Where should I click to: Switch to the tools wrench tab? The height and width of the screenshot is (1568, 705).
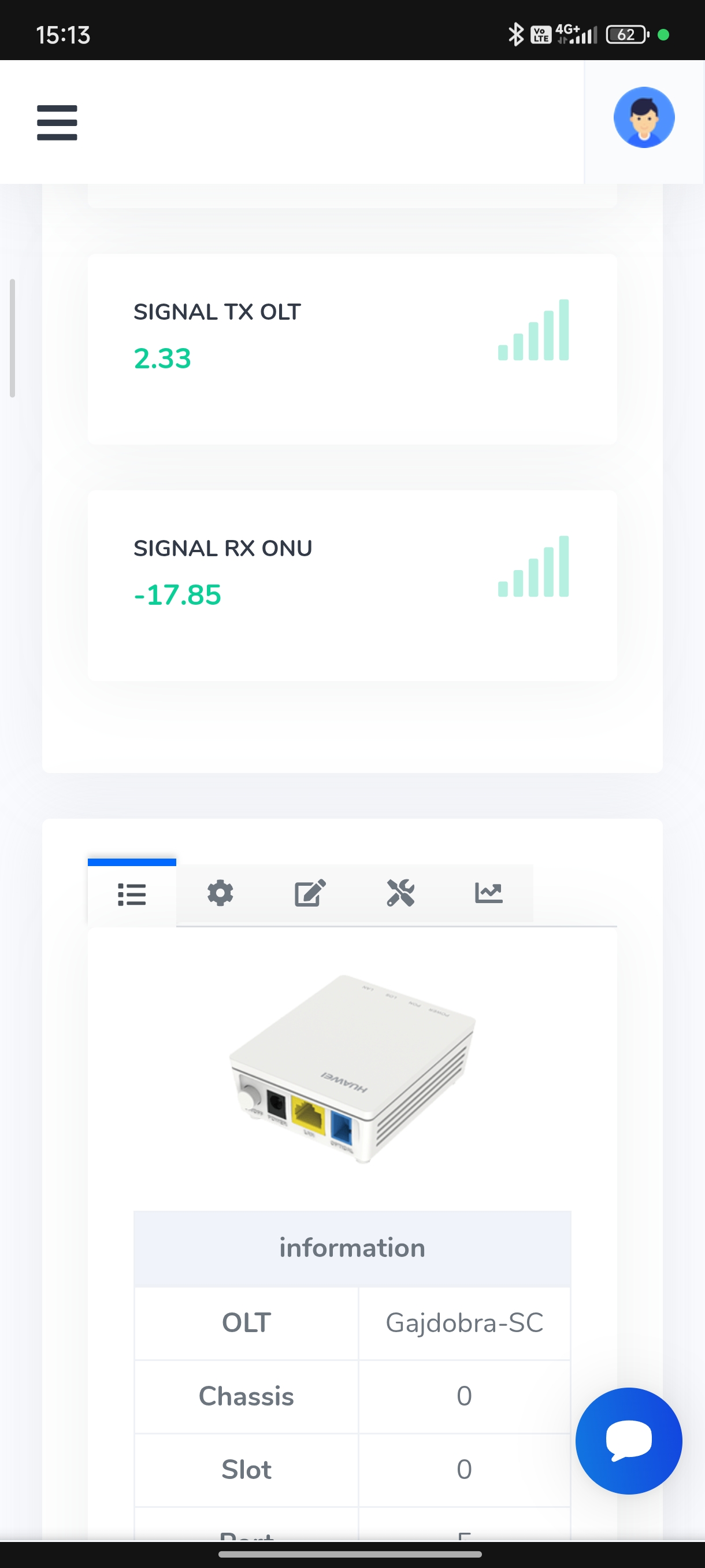coord(400,894)
